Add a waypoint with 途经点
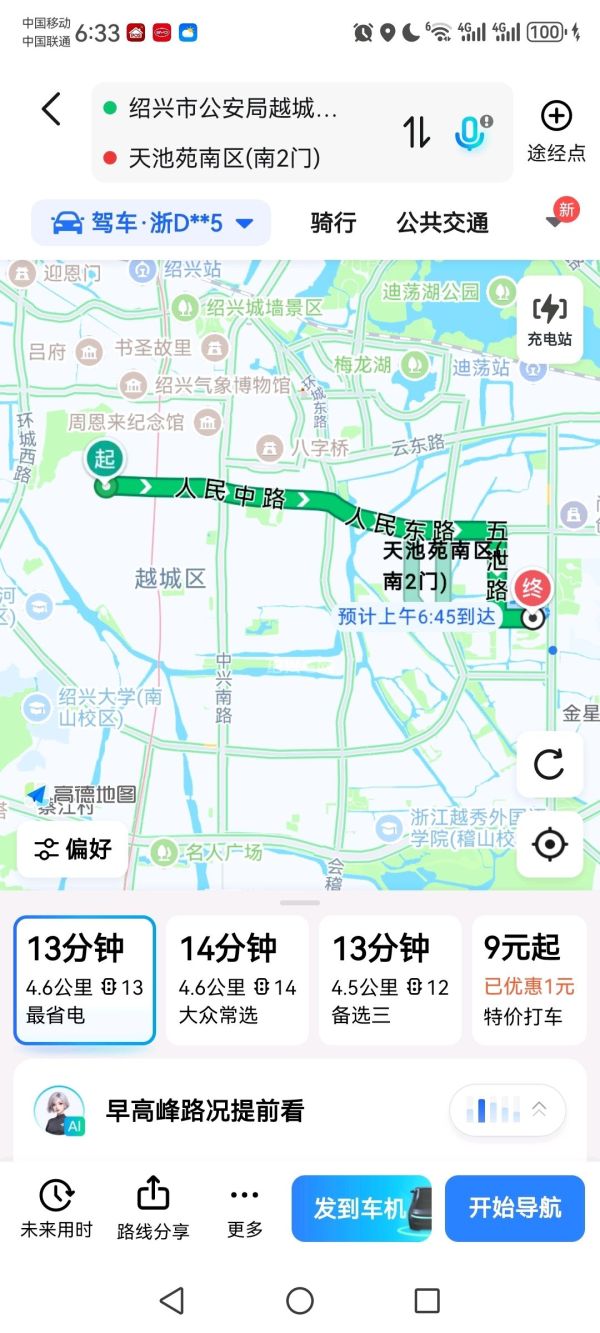600x1333 pixels. 556,131
